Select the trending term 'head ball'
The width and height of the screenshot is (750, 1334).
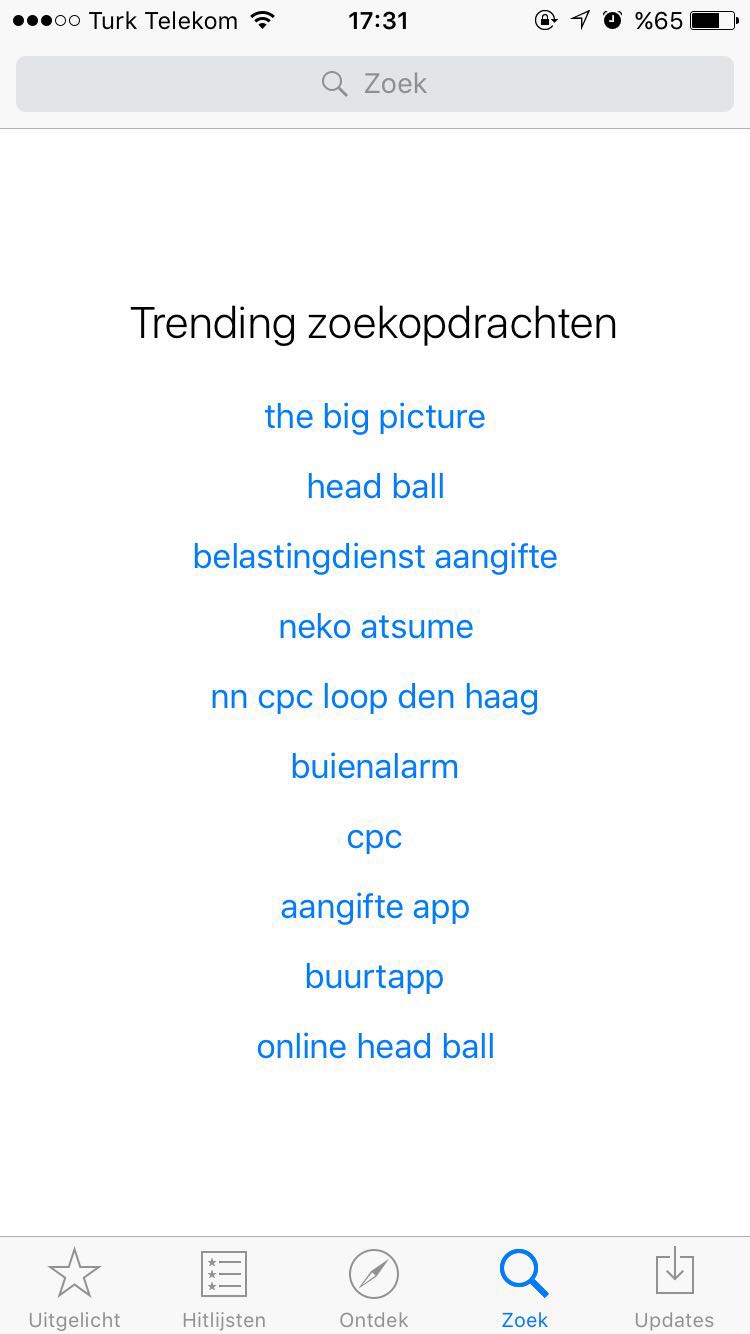pos(375,487)
